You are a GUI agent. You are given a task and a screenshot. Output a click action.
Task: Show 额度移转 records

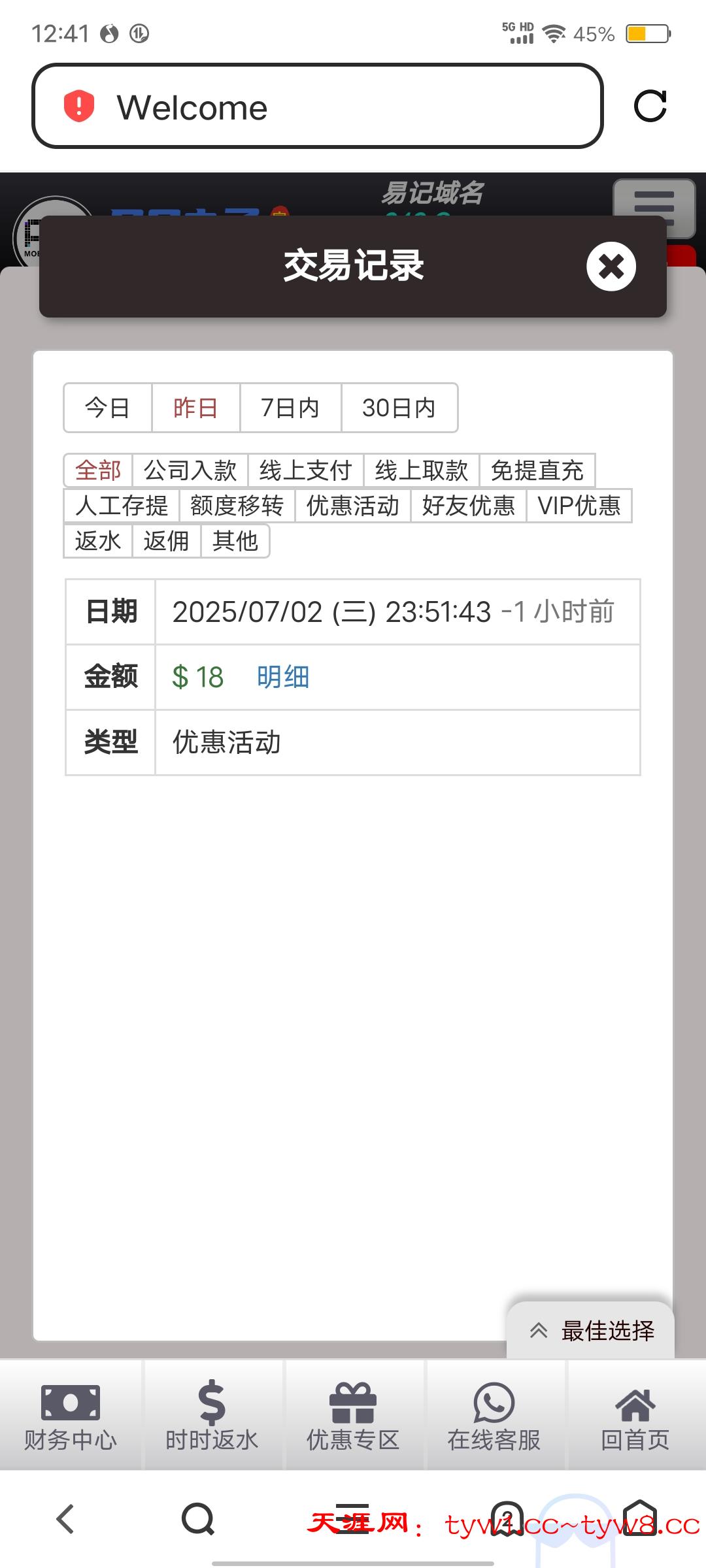(x=237, y=506)
